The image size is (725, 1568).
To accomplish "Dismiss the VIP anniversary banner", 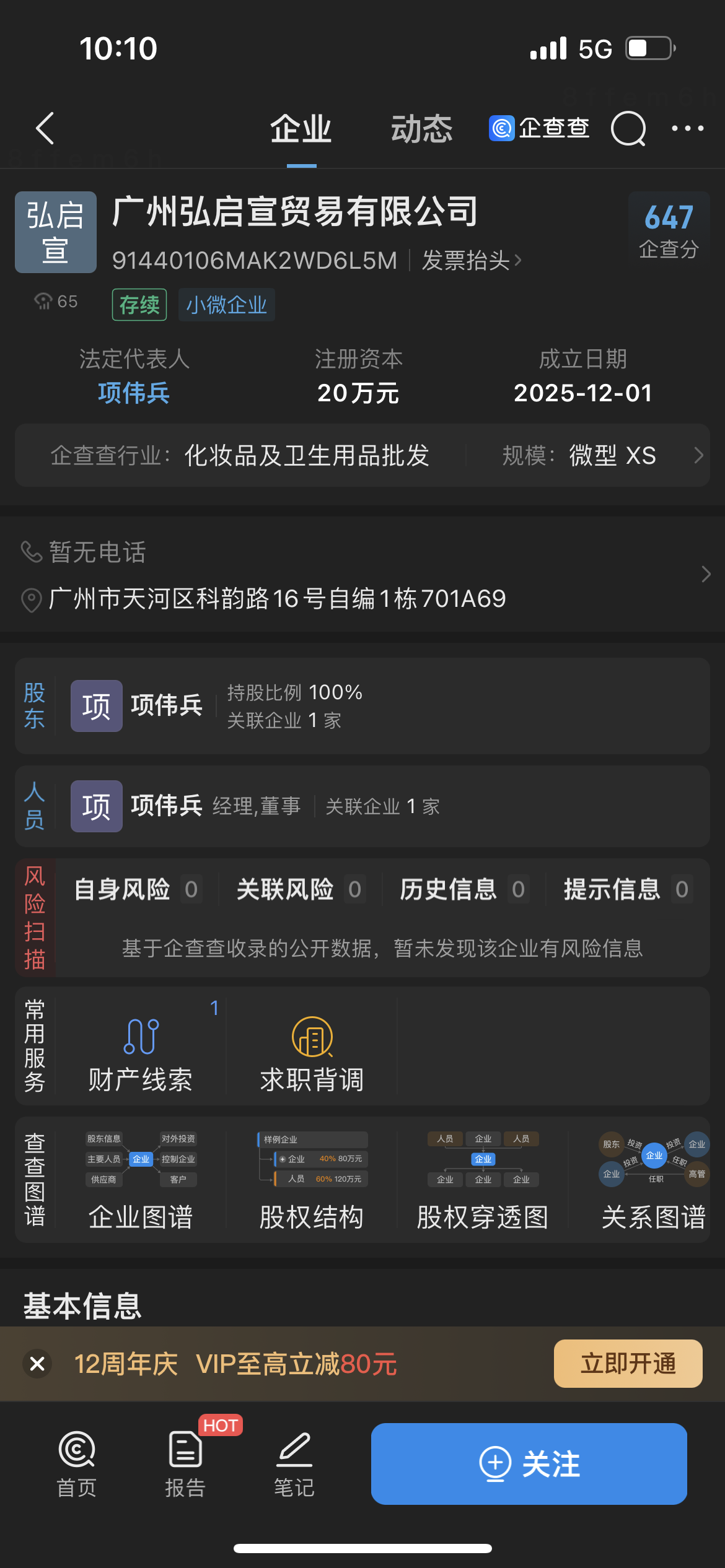I will (37, 1364).
